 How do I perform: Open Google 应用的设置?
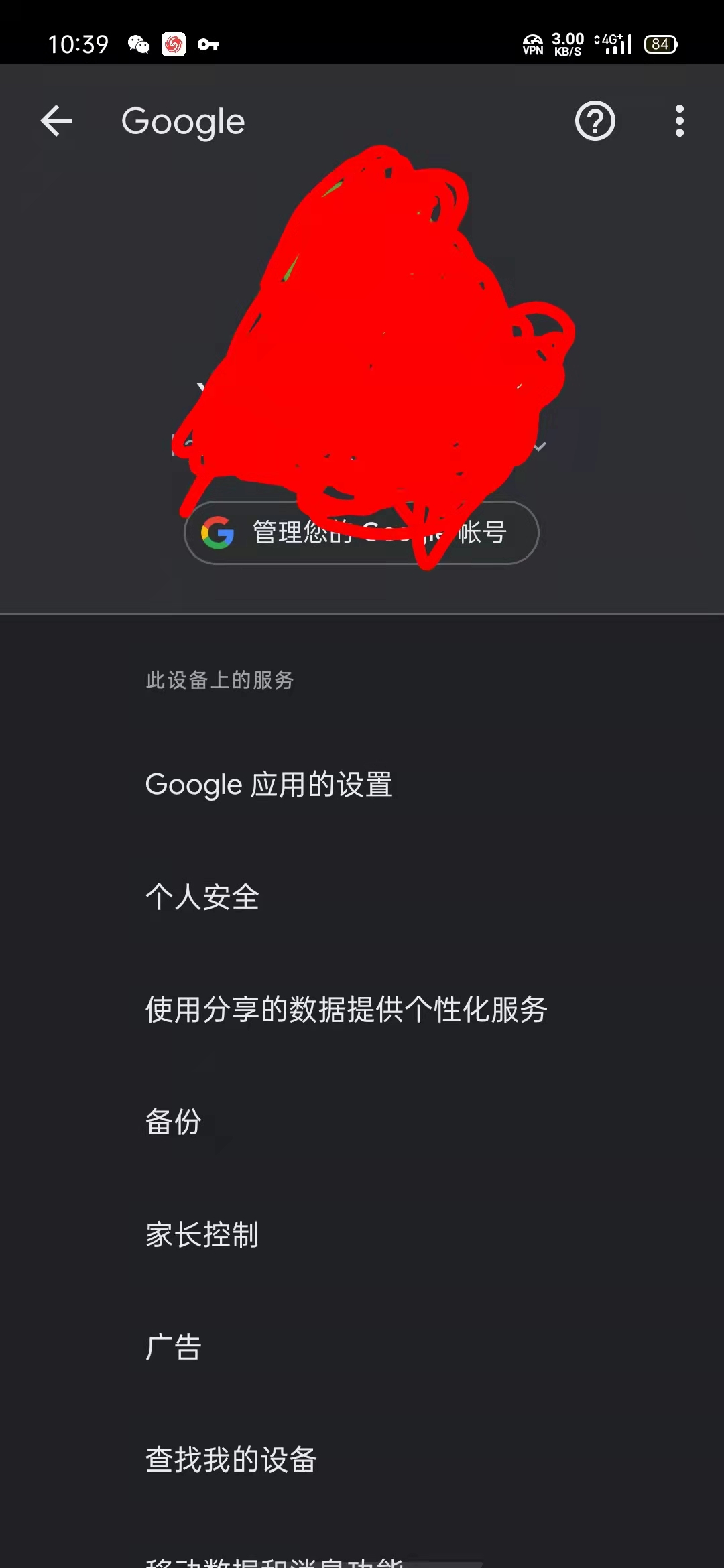(269, 784)
